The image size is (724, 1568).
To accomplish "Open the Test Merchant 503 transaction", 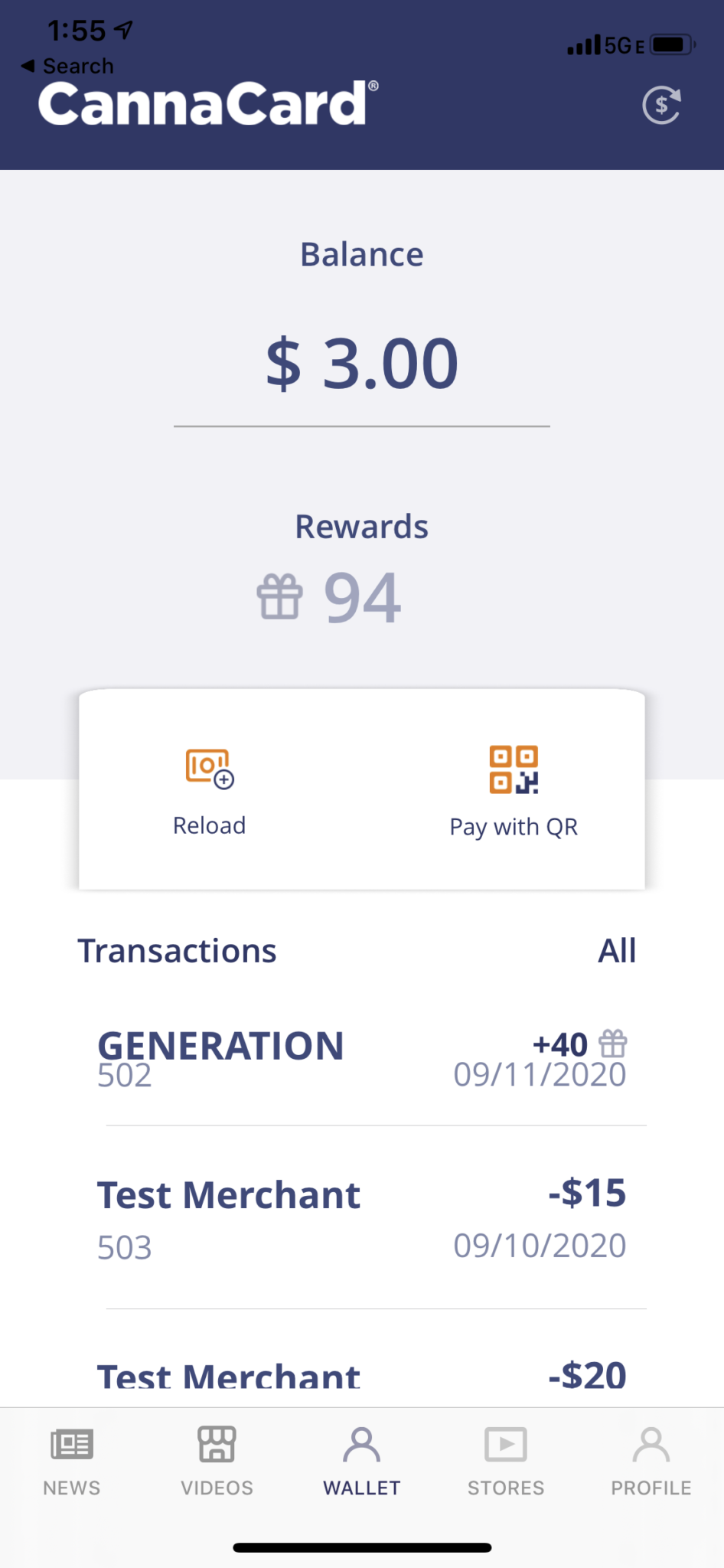I will [x=361, y=1219].
